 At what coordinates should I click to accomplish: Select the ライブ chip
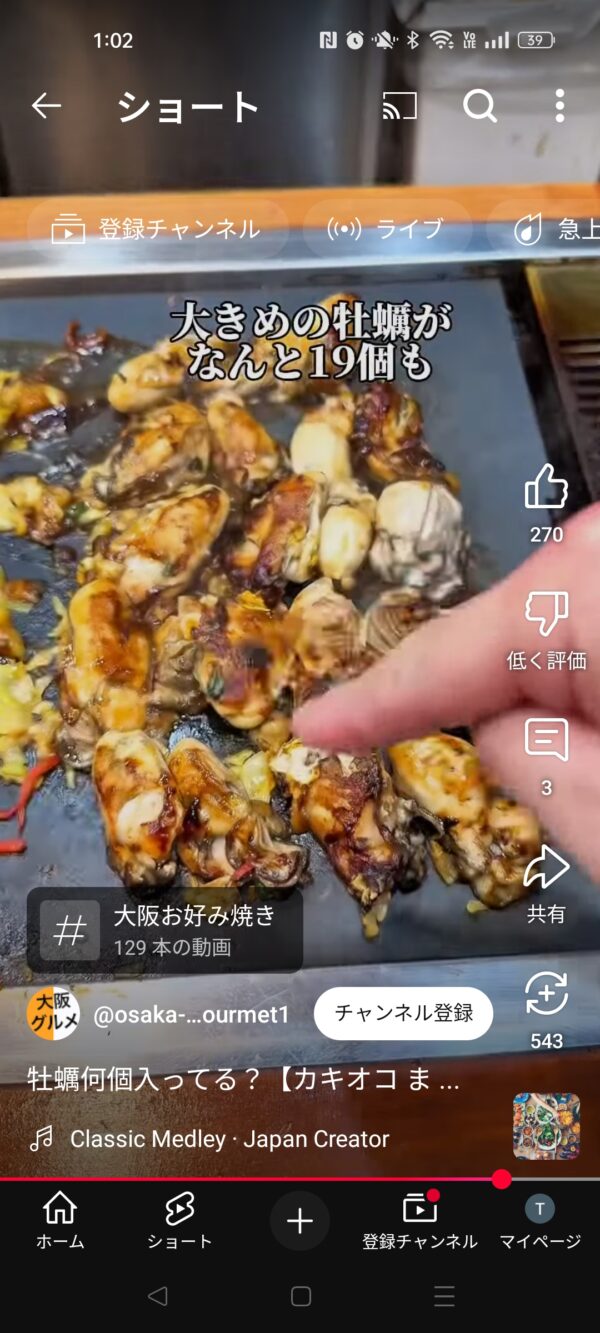(387, 229)
